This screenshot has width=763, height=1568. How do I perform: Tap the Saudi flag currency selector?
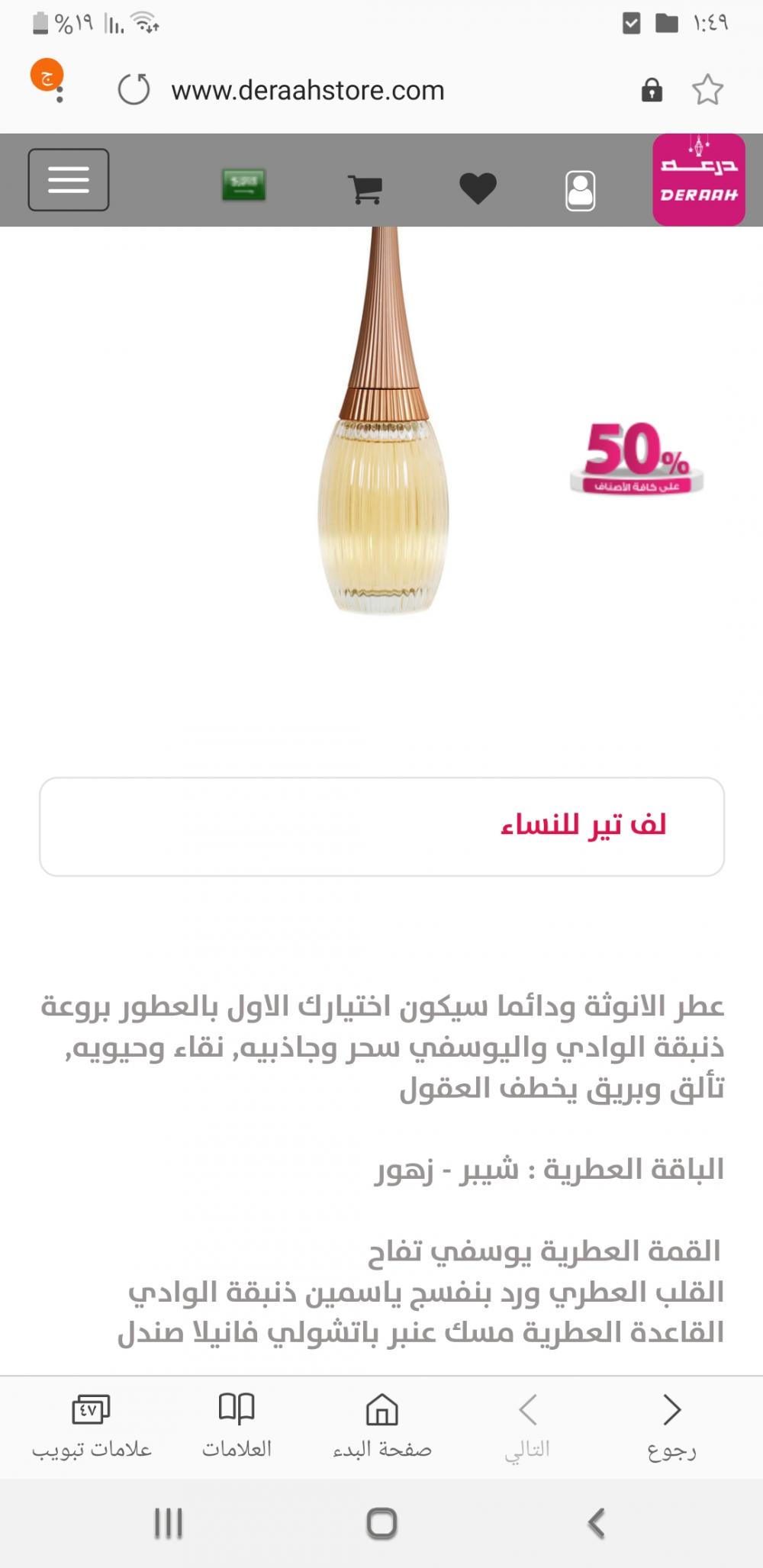[x=243, y=185]
